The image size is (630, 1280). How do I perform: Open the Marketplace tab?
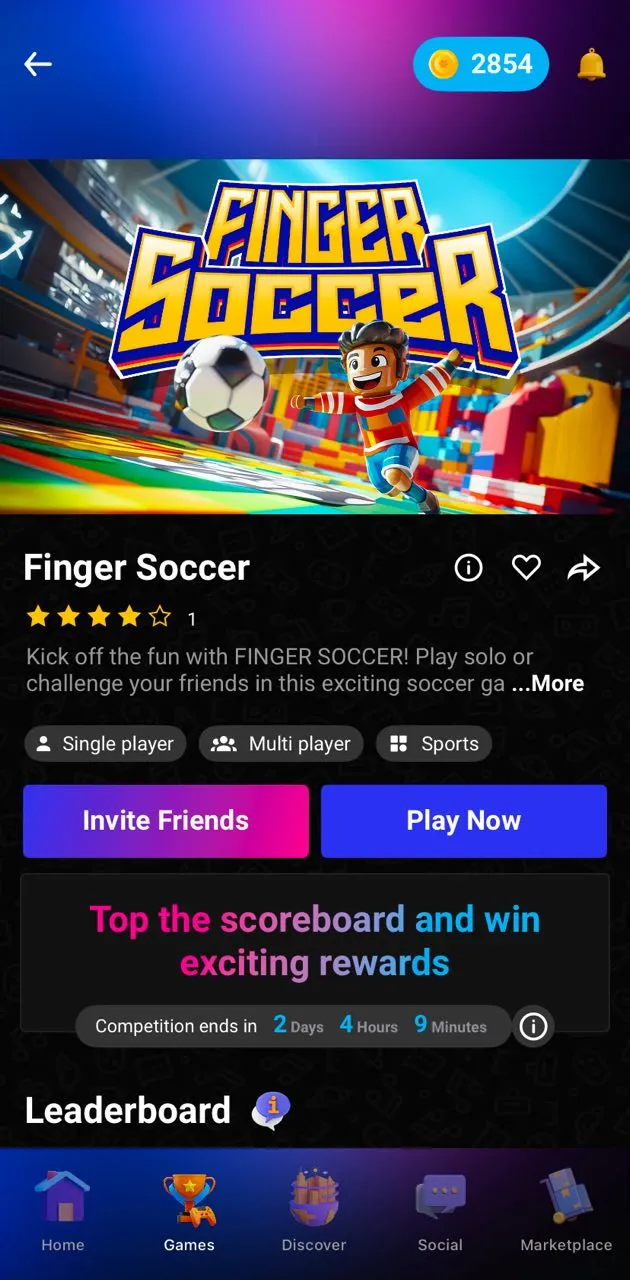(x=566, y=1212)
